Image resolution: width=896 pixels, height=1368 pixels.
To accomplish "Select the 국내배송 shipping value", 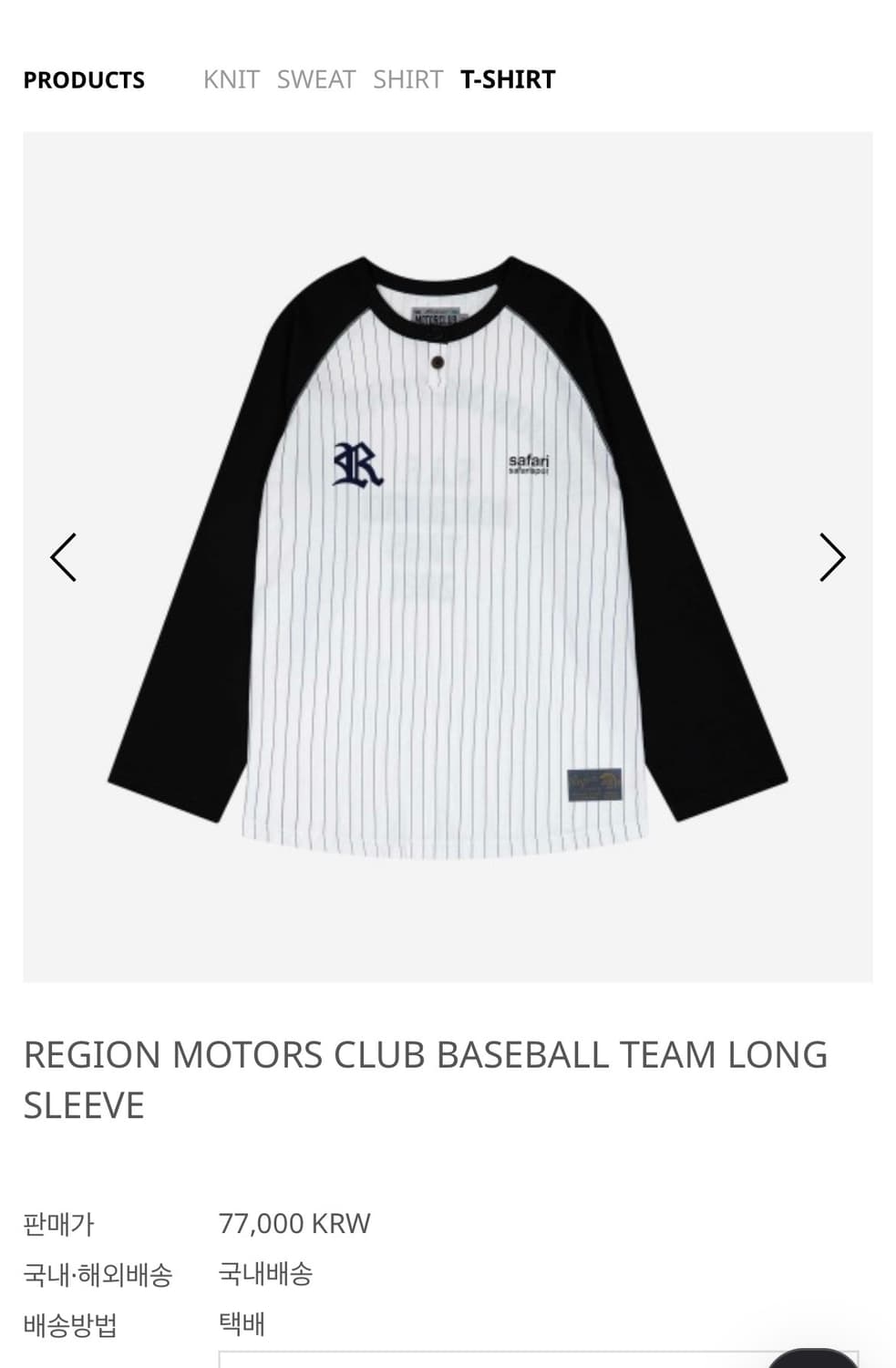I will pos(264,1276).
